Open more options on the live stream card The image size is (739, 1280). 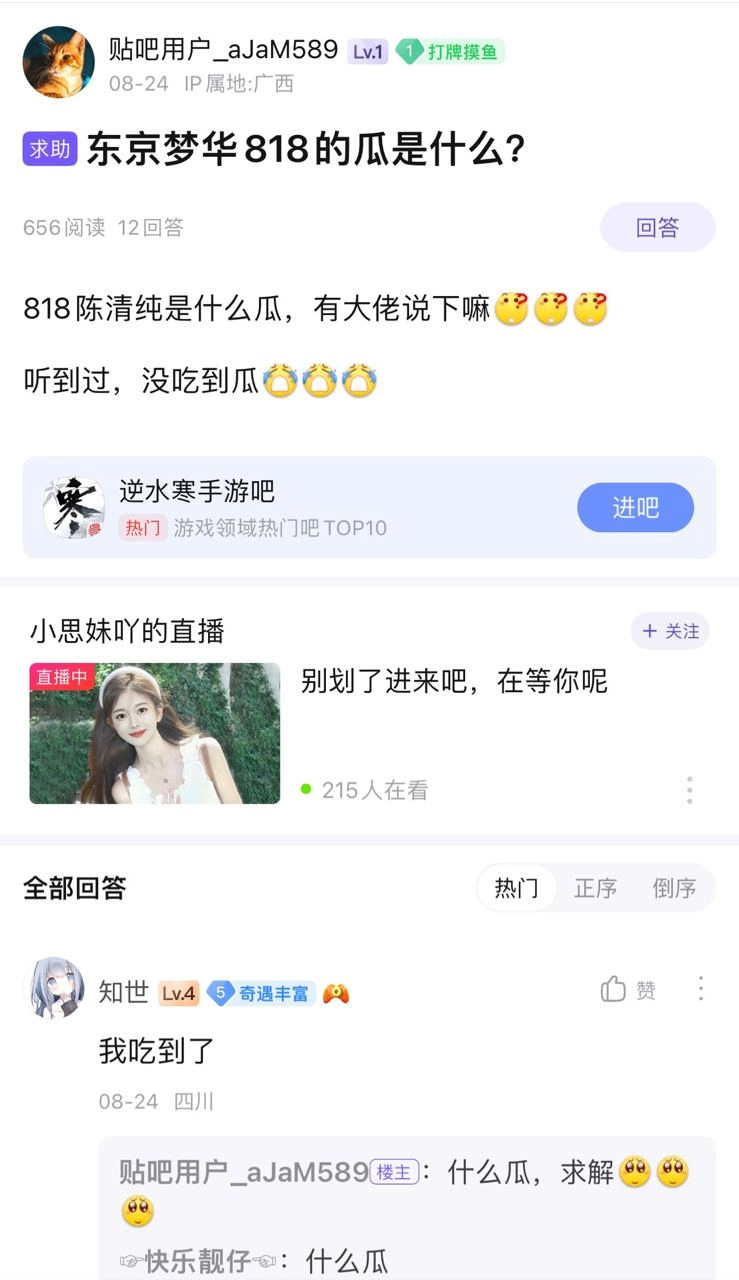click(x=689, y=790)
